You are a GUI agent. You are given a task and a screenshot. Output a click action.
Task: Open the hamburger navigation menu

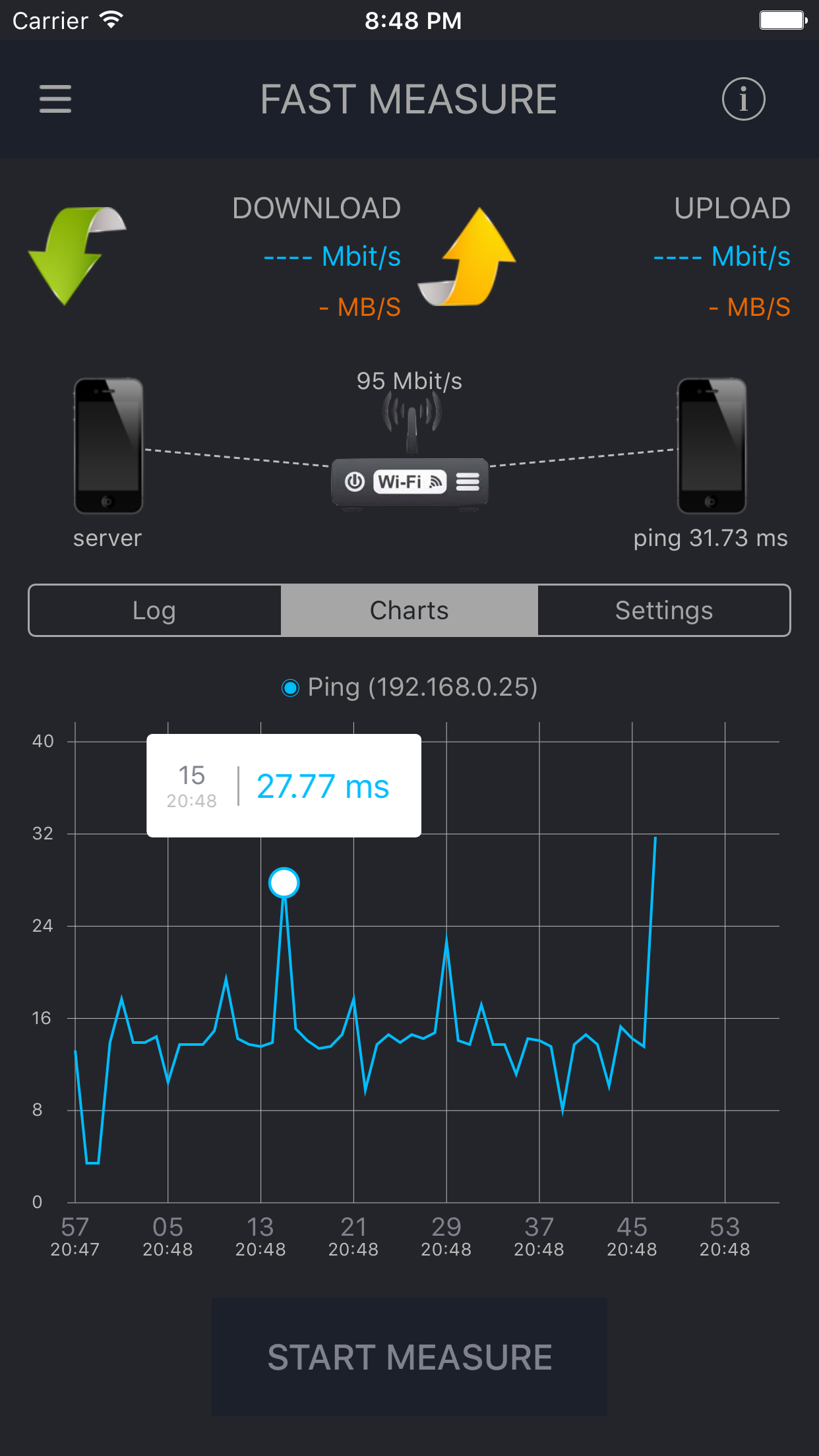pyautogui.click(x=55, y=100)
